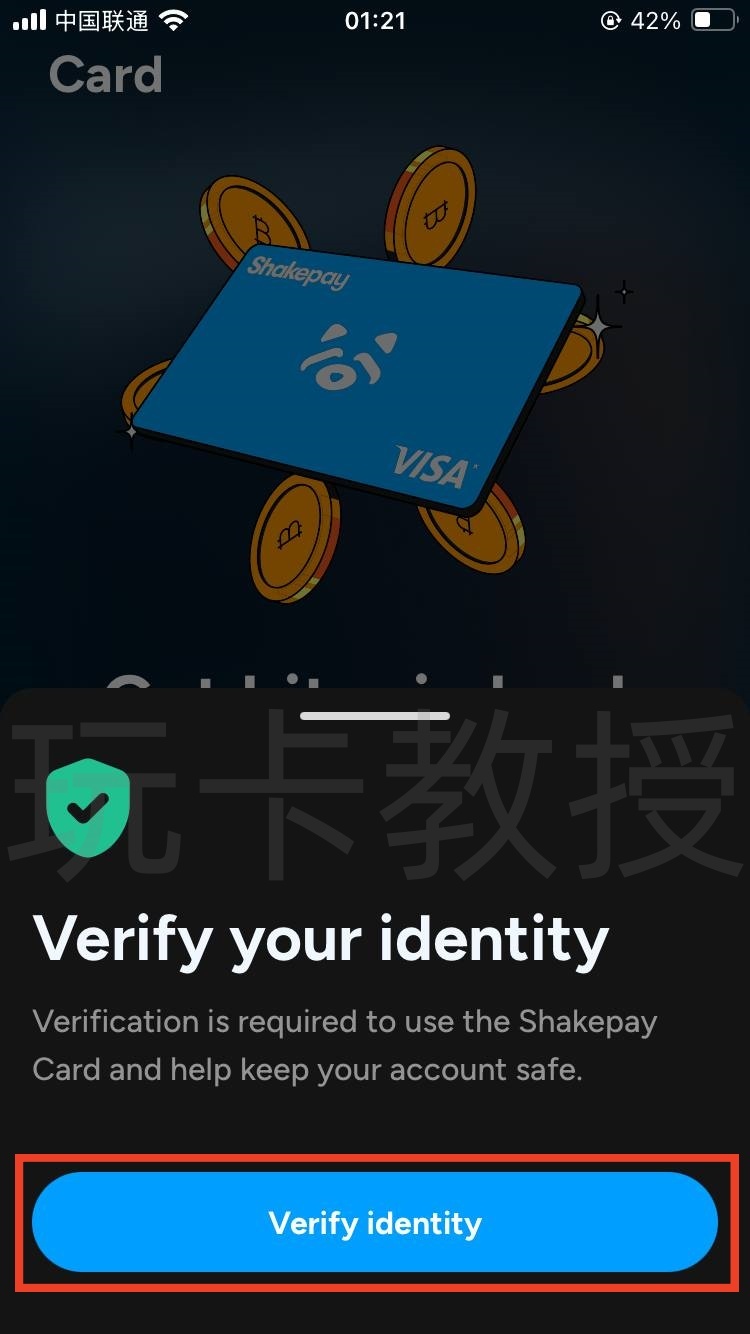Screen dimensions: 750x1334
Task: Collapse the verification sheet via its handle bar
Action: point(375,715)
